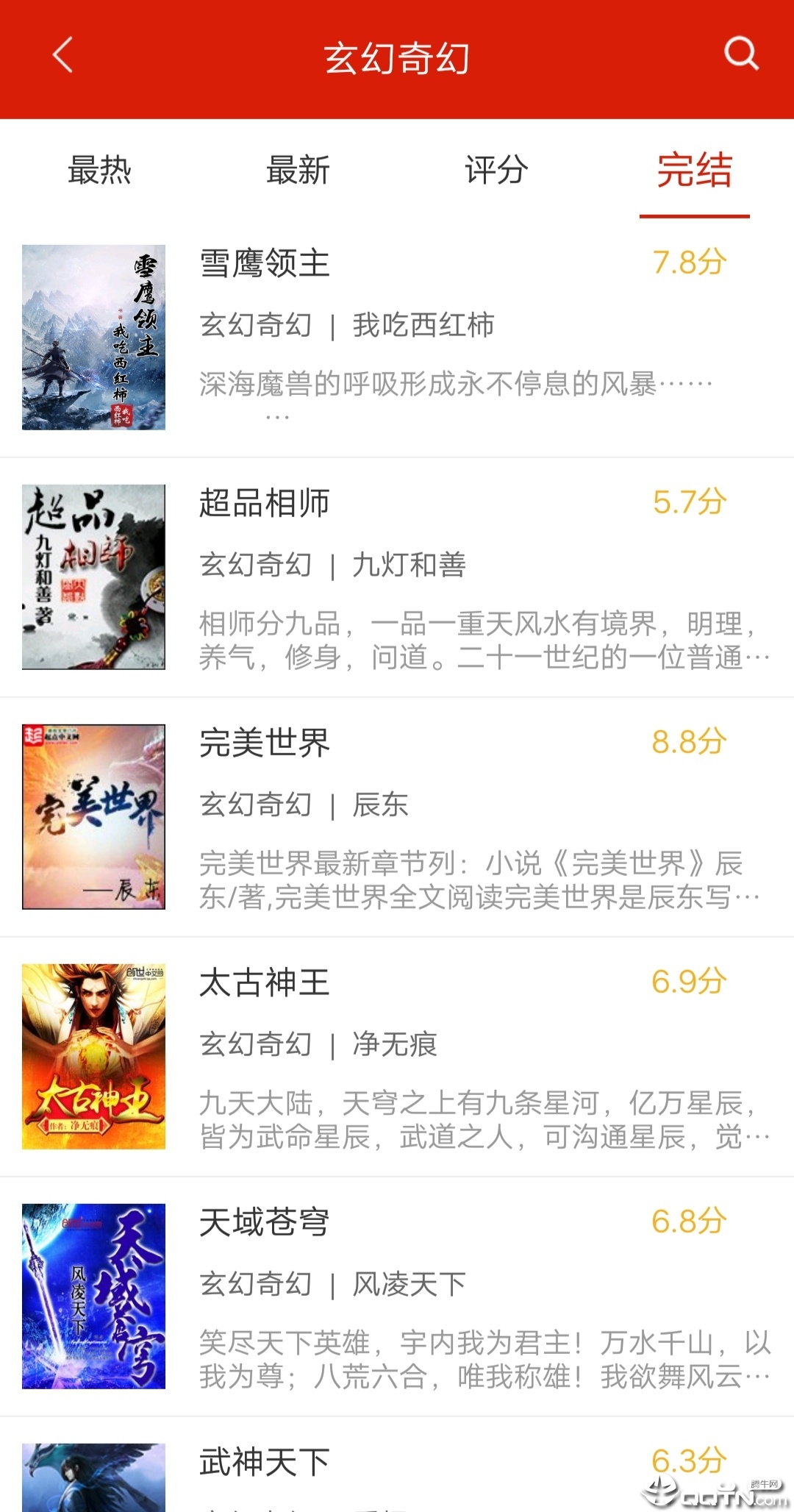Open the novel 超品相师
The height and width of the screenshot is (1512, 794).
(x=266, y=505)
